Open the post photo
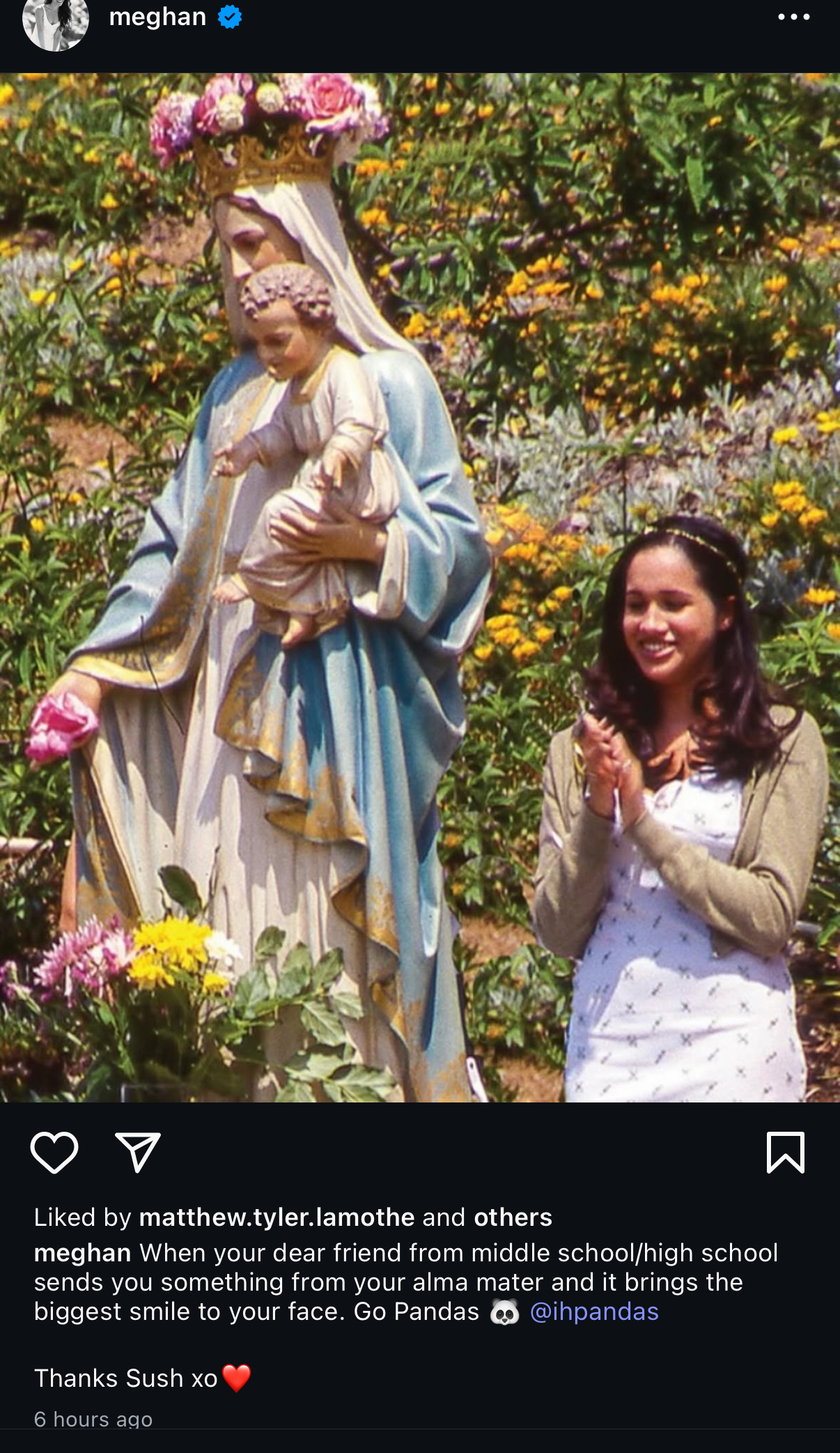The image size is (840, 1453). (x=420, y=587)
